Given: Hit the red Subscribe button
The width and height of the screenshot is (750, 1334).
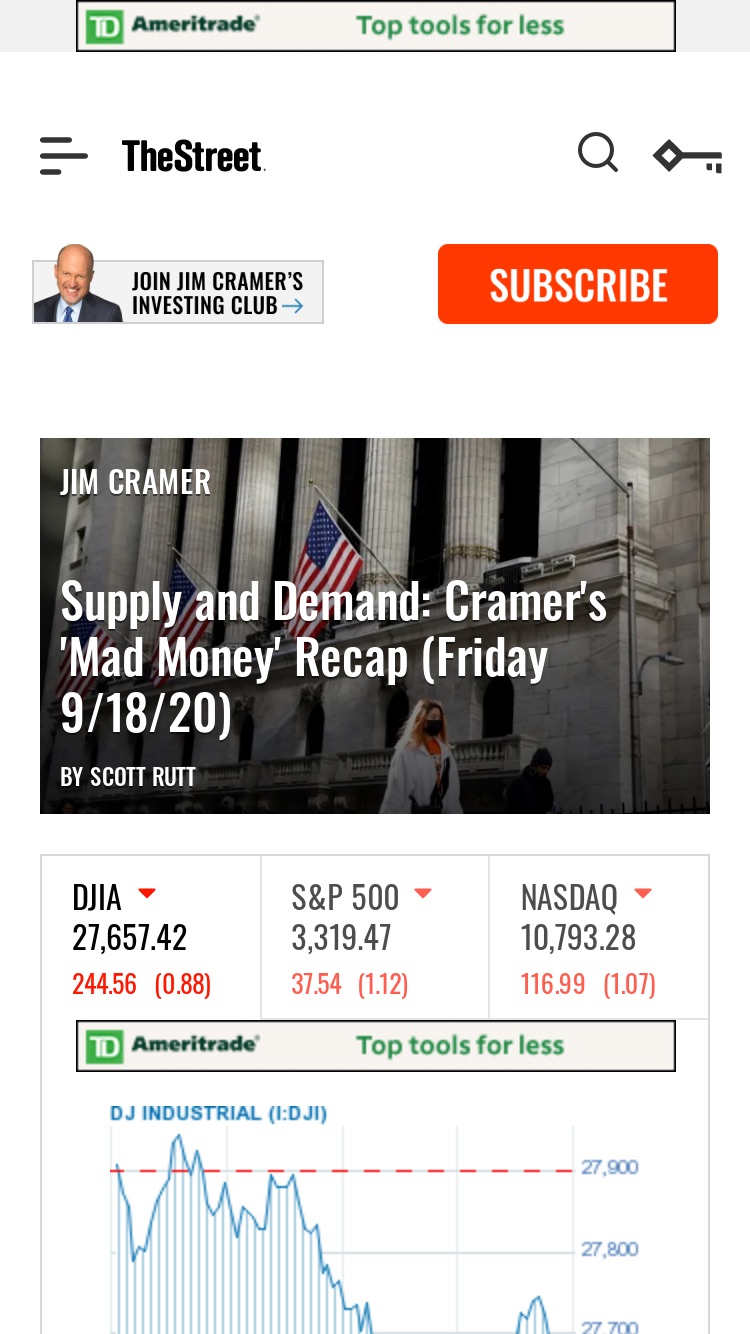Looking at the screenshot, I should point(578,284).
